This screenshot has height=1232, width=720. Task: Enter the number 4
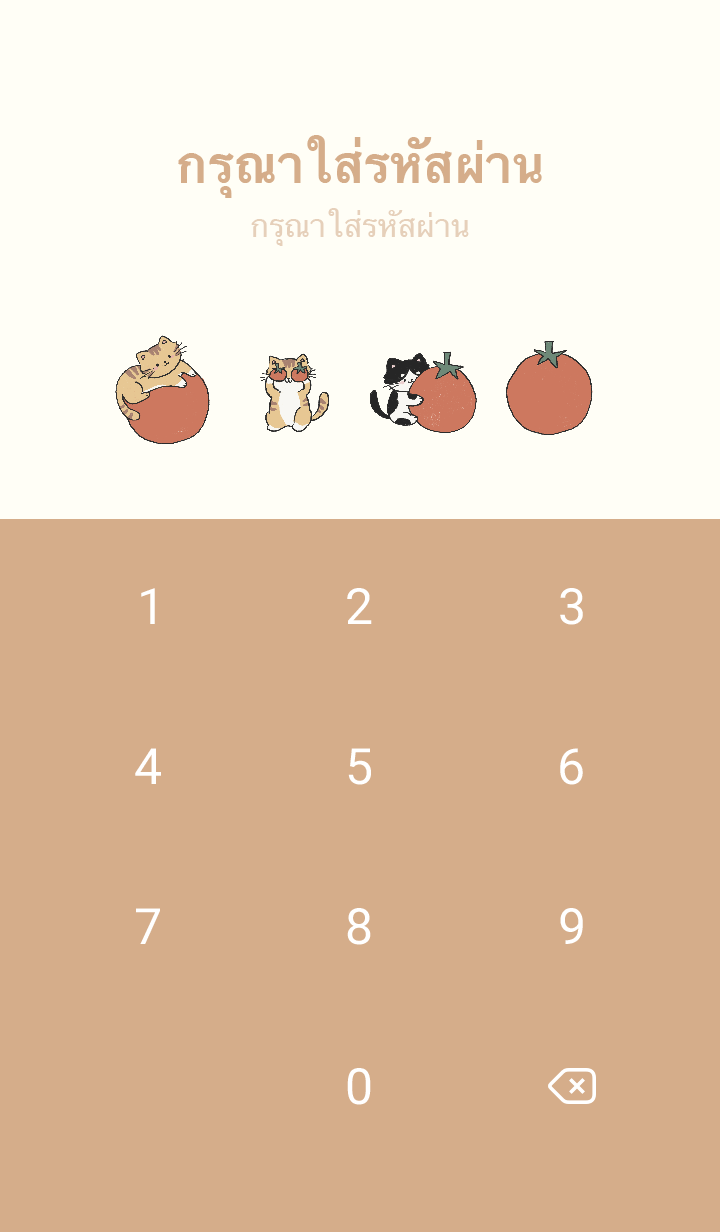coord(148,767)
